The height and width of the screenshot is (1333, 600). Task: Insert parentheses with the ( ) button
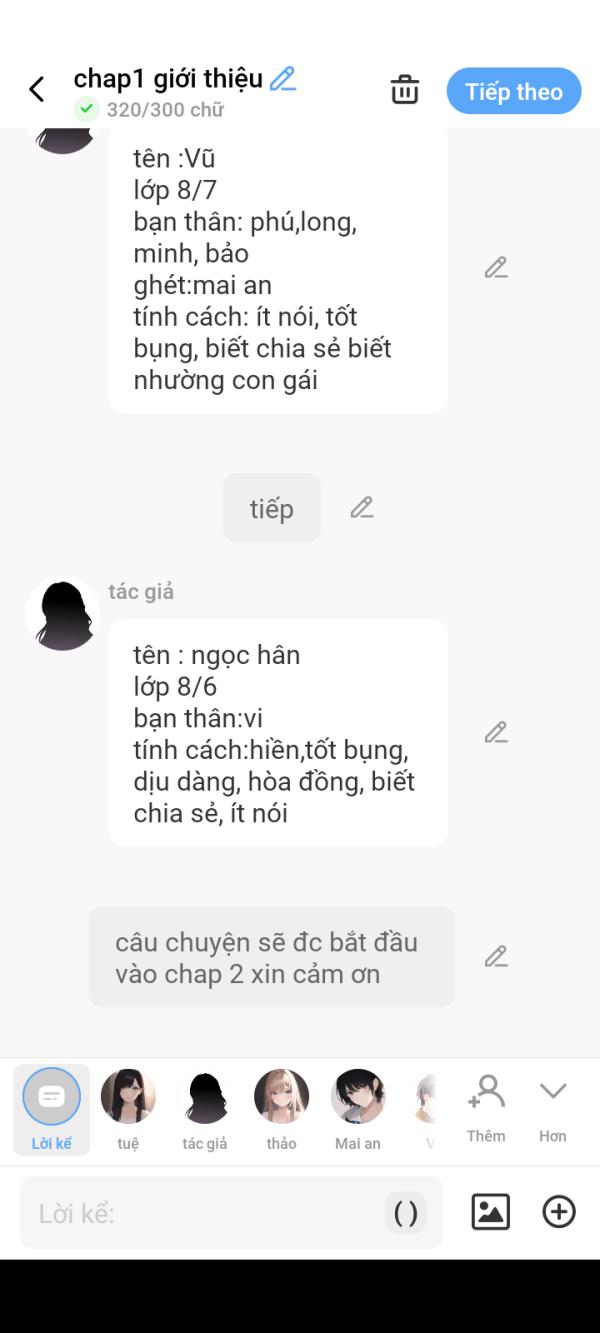406,1213
